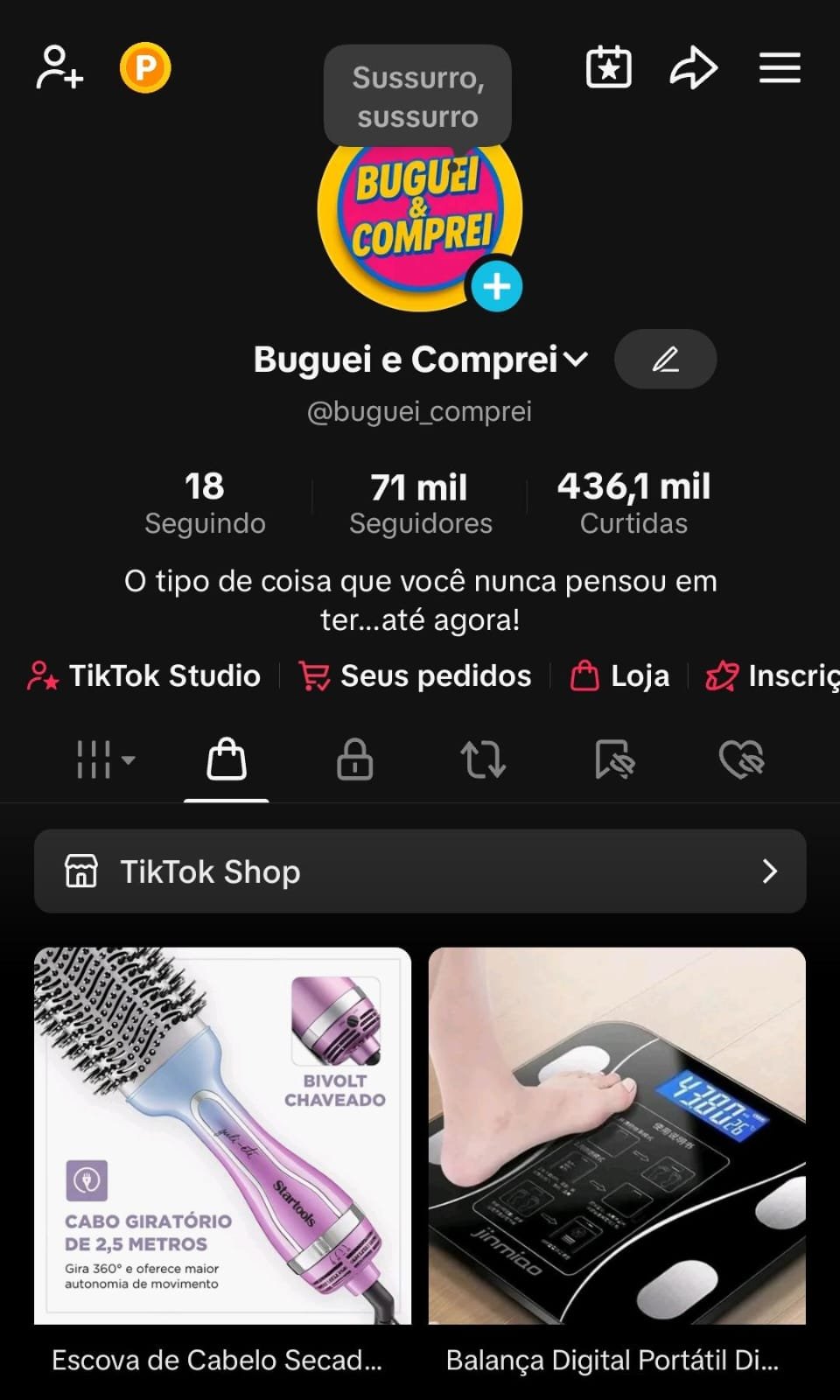The width and height of the screenshot is (840, 1400).
Task: View the Seguindo list
Action: tap(205, 502)
